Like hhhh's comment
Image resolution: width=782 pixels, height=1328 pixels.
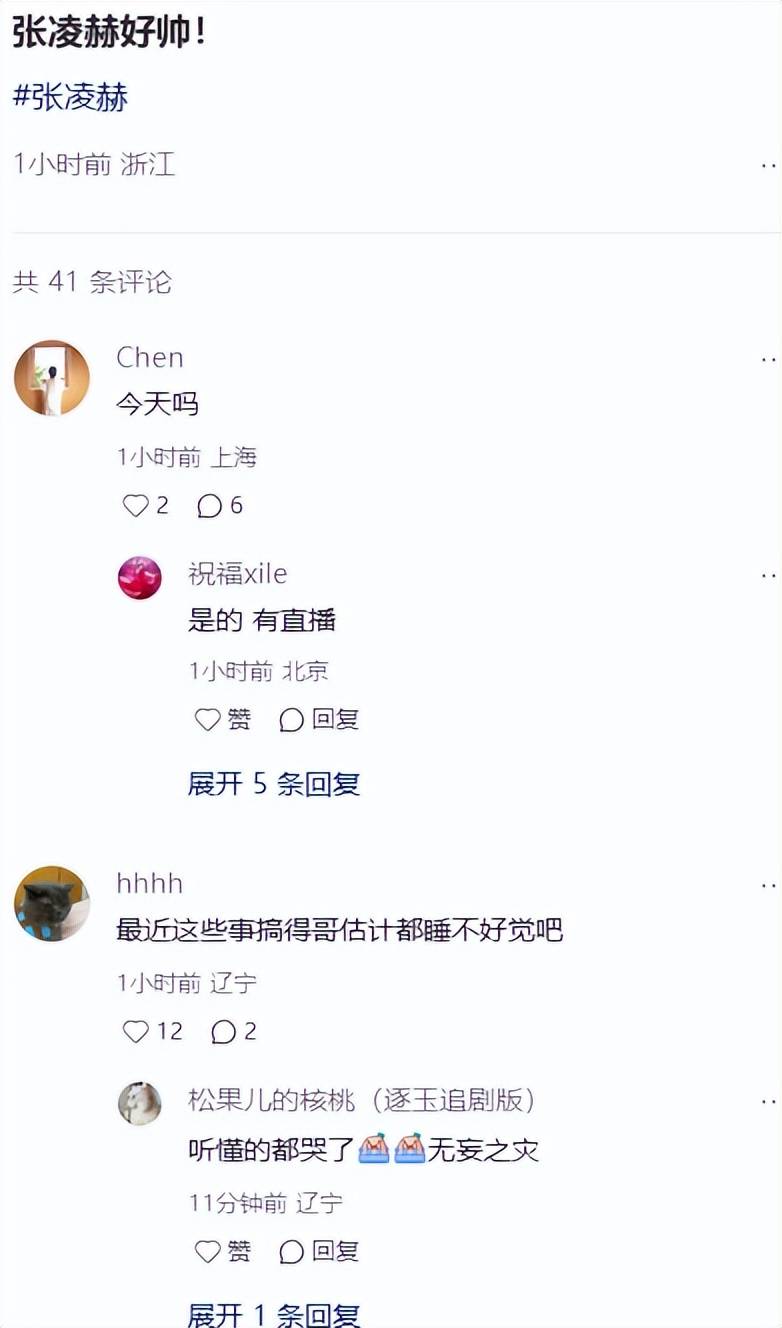point(136,1031)
